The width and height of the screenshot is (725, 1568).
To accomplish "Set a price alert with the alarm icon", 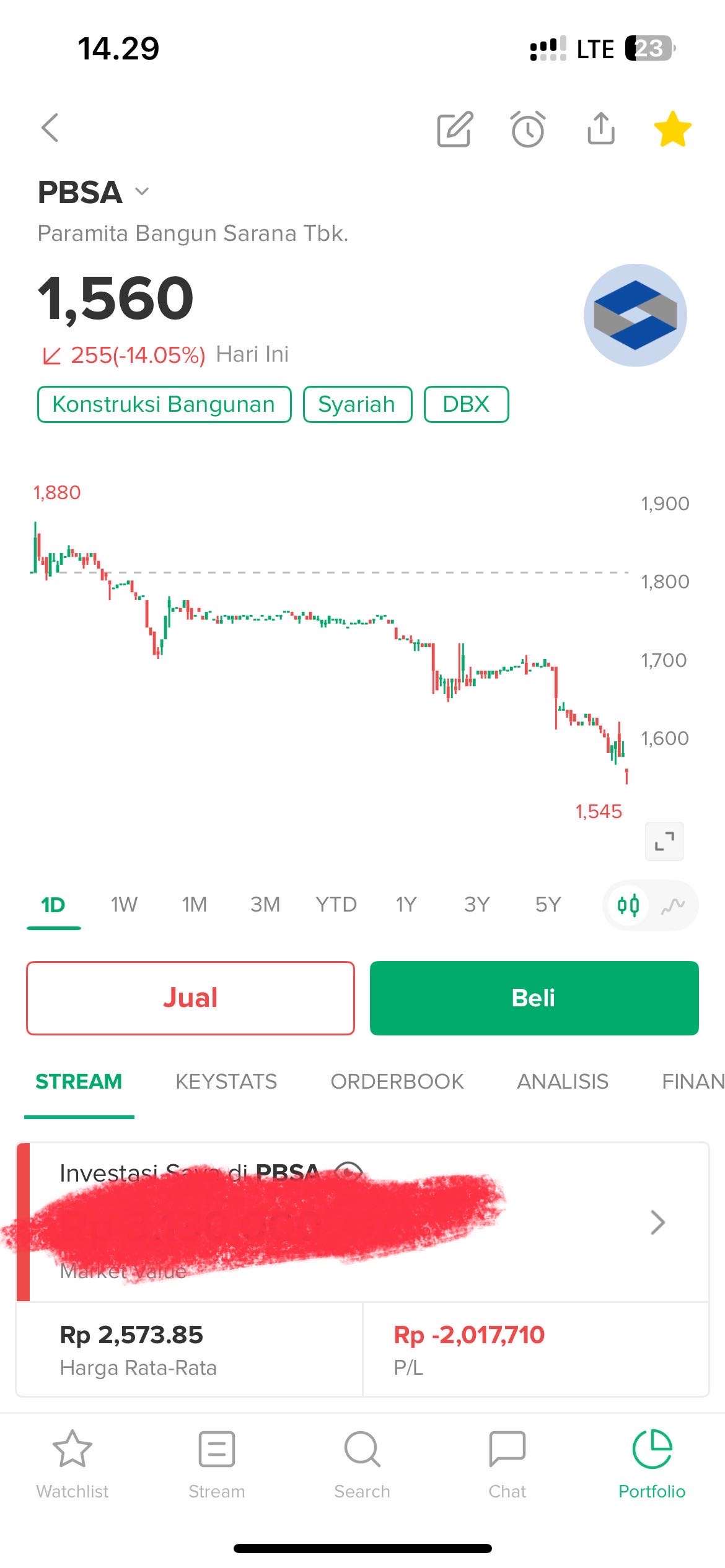I will coord(528,129).
